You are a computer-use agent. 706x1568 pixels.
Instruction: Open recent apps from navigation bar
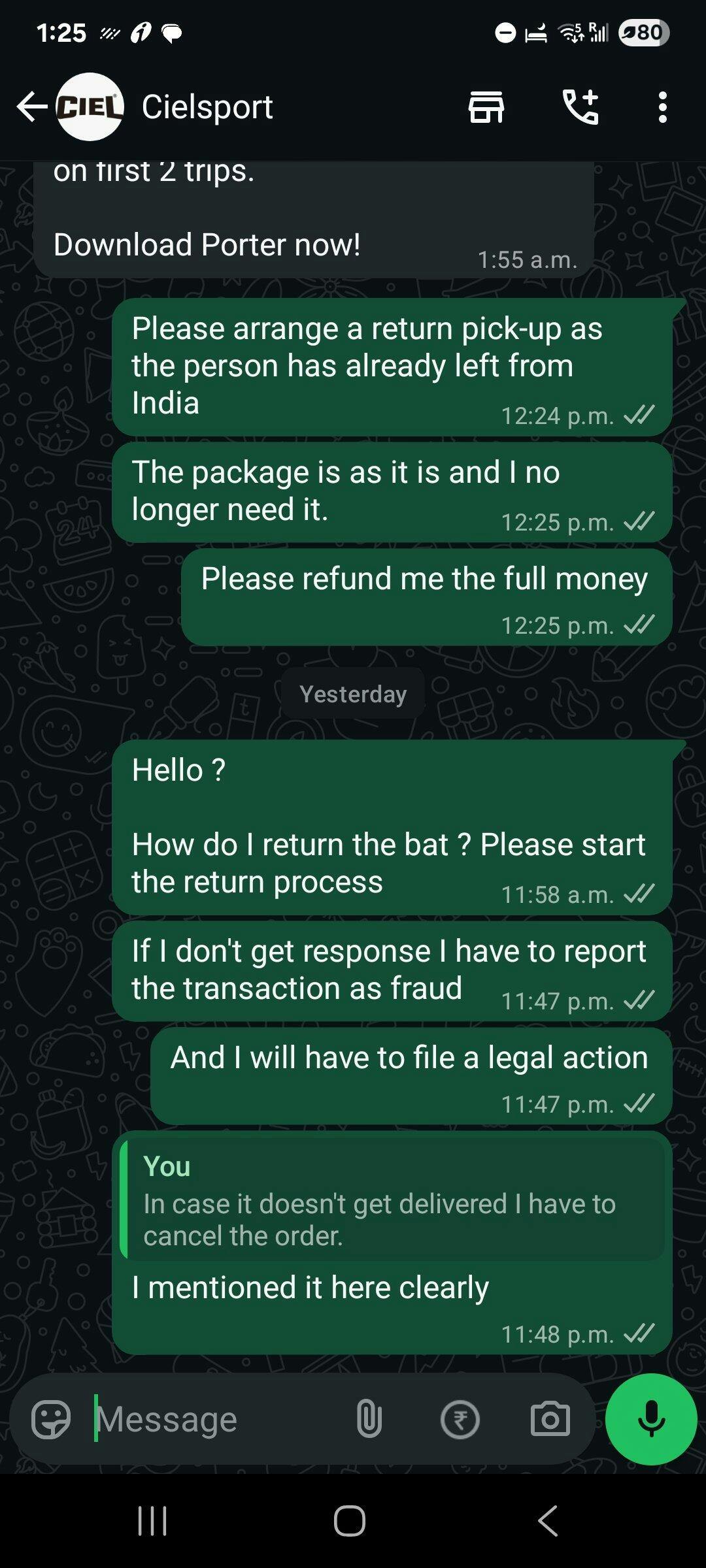point(152,1520)
